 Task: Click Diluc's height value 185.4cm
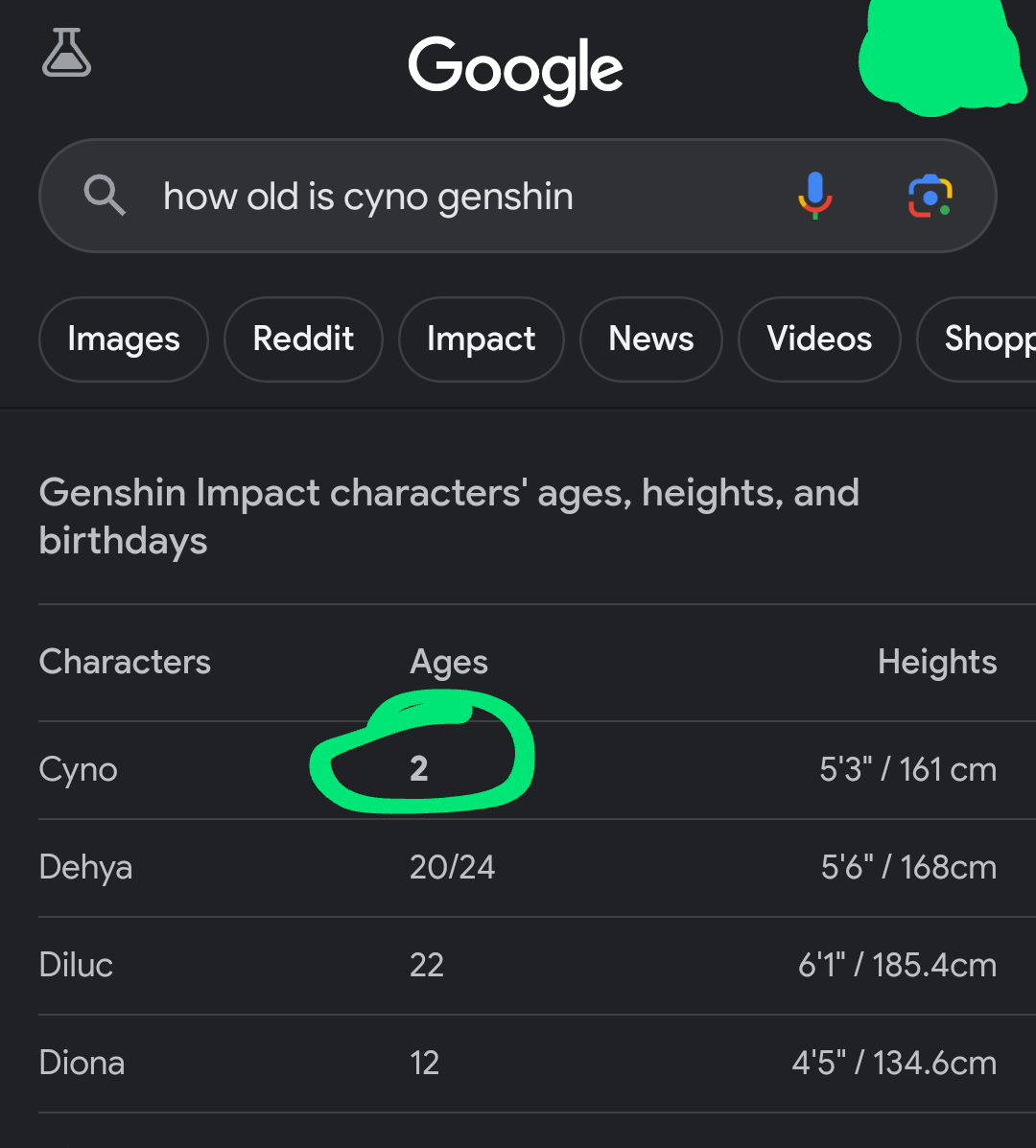898,964
